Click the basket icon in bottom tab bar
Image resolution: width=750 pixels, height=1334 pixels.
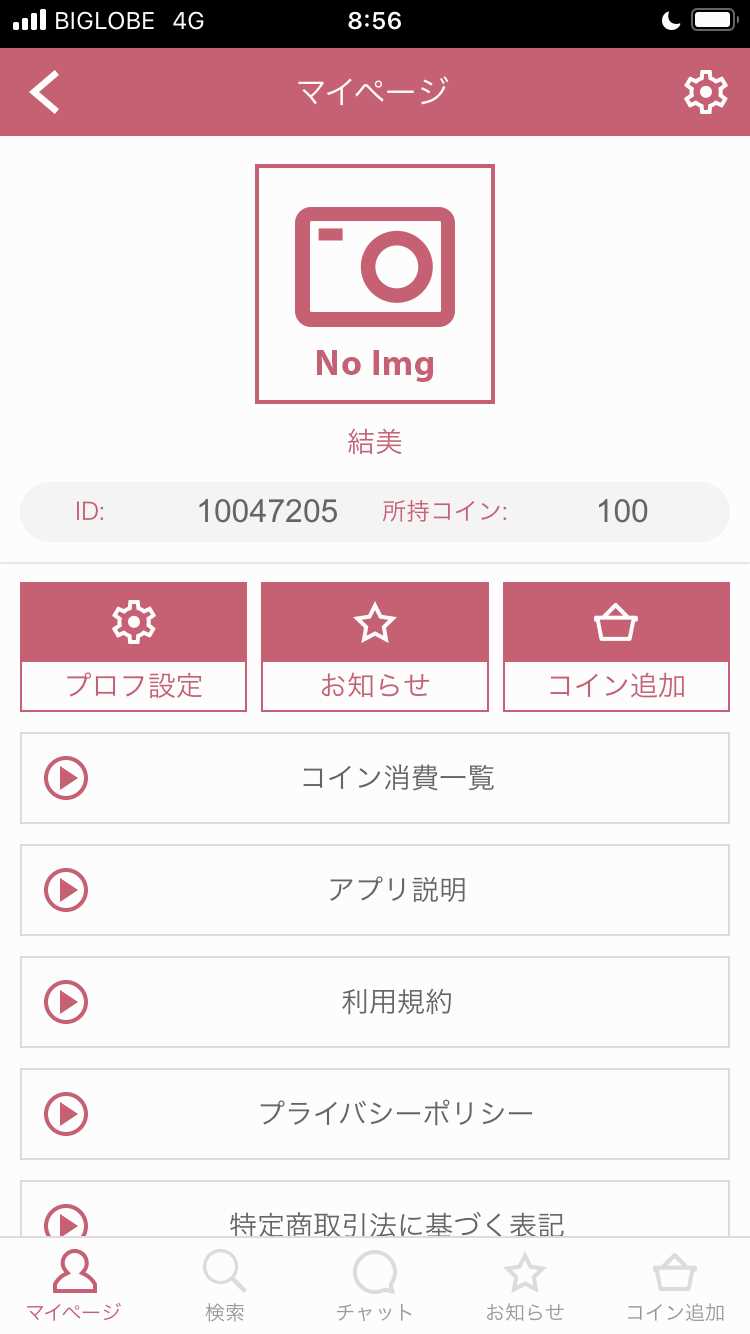click(x=675, y=1271)
